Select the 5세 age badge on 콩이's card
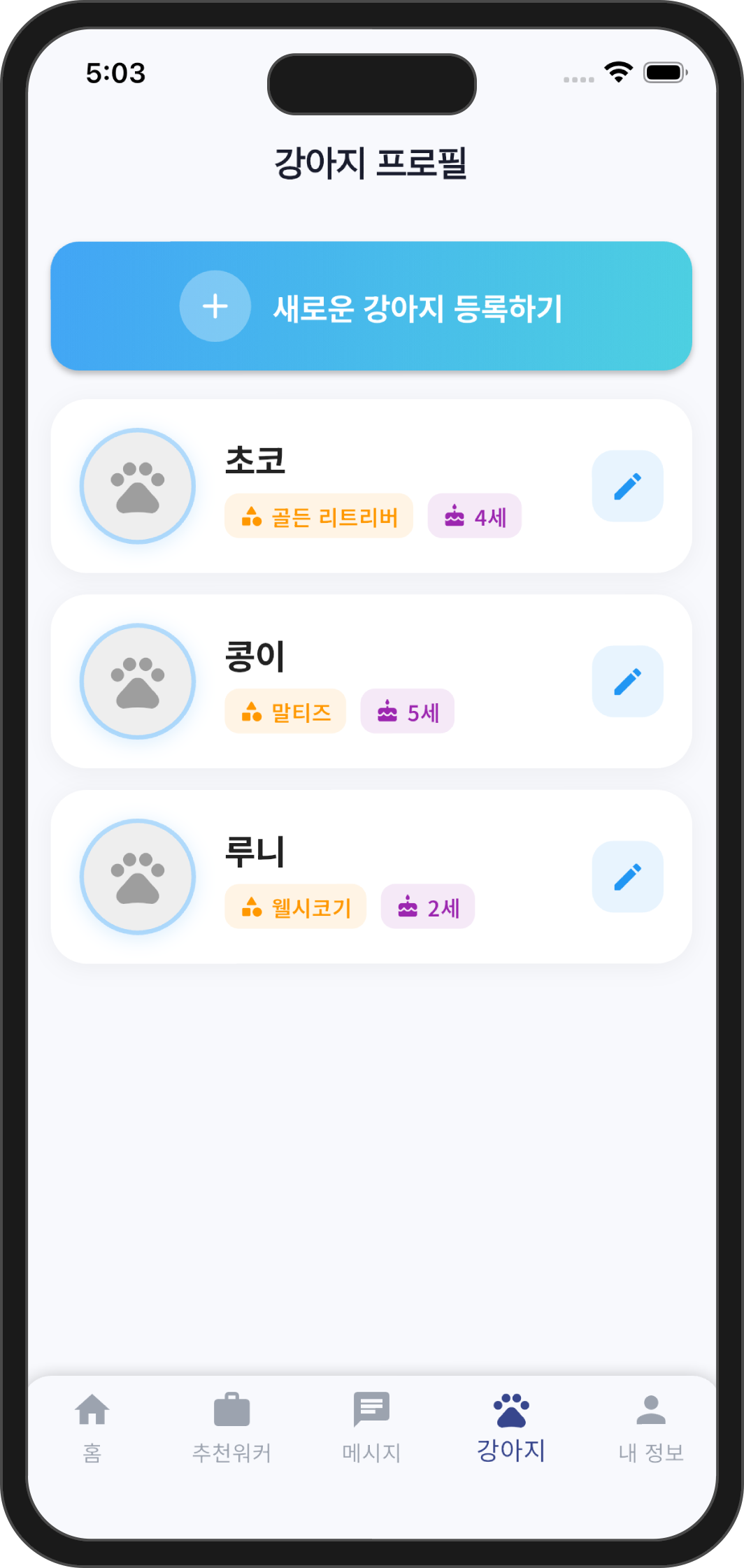The image size is (744, 1568). pos(408,711)
